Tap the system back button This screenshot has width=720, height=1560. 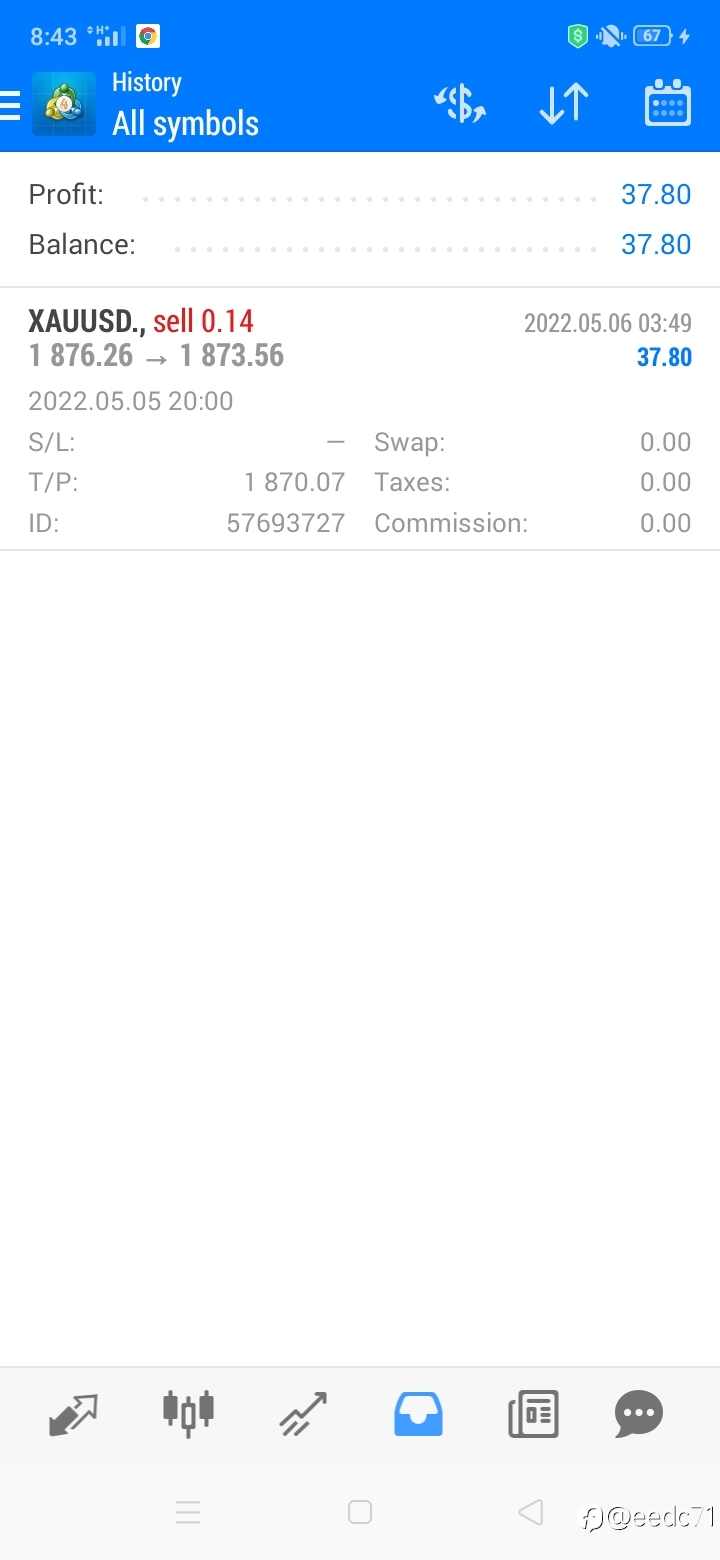point(531,1512)
